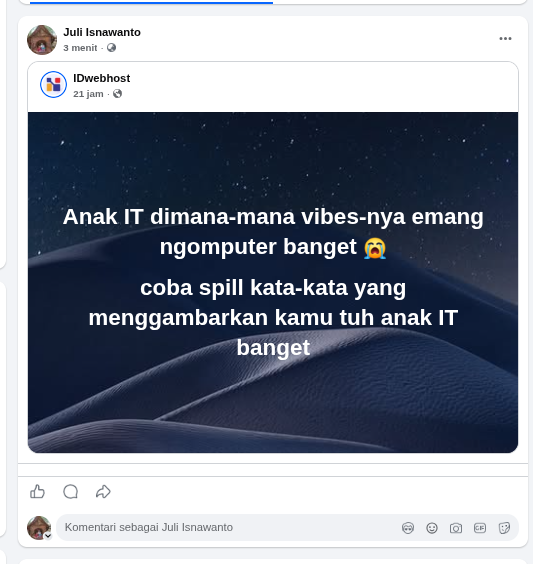This screenshot has width=533, height=564.
Task: Open the shared IDwebhost post image
Action: coord(273,282)
